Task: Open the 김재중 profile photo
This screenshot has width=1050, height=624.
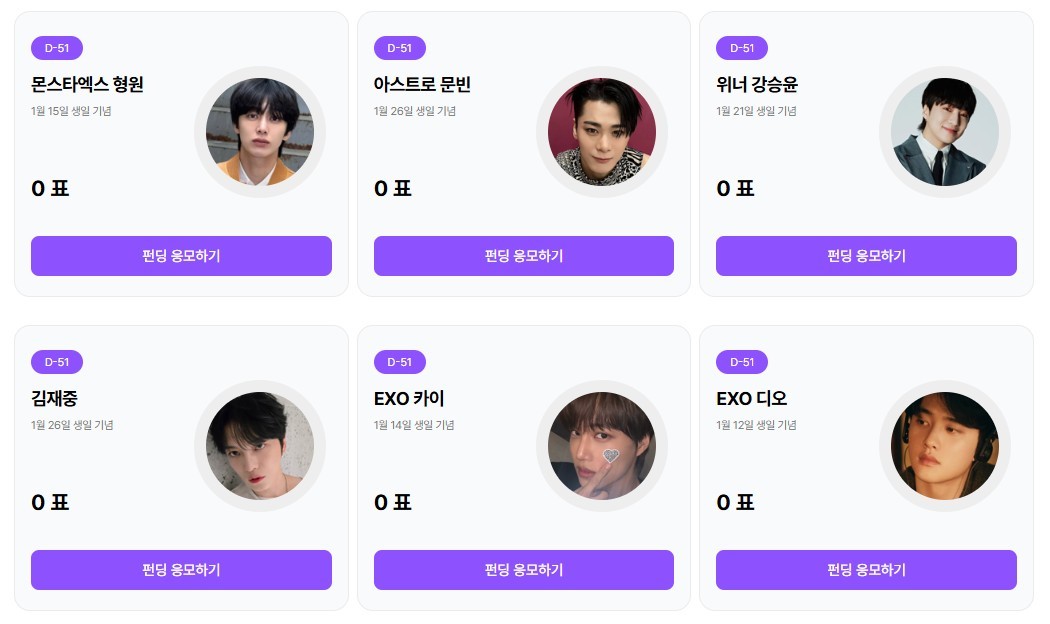Action: coord(260,446)
